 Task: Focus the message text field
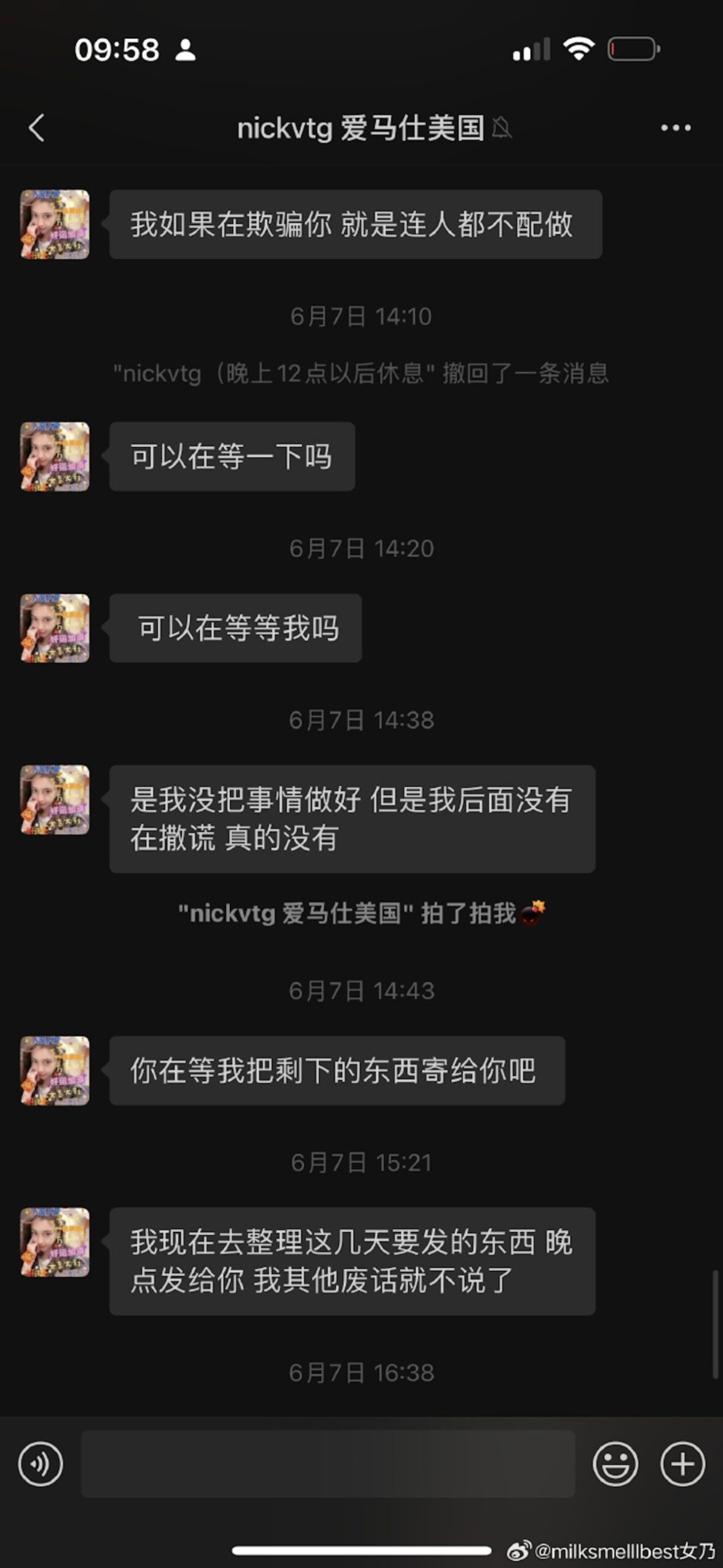pyautogui.click(x=328, y=1464)
